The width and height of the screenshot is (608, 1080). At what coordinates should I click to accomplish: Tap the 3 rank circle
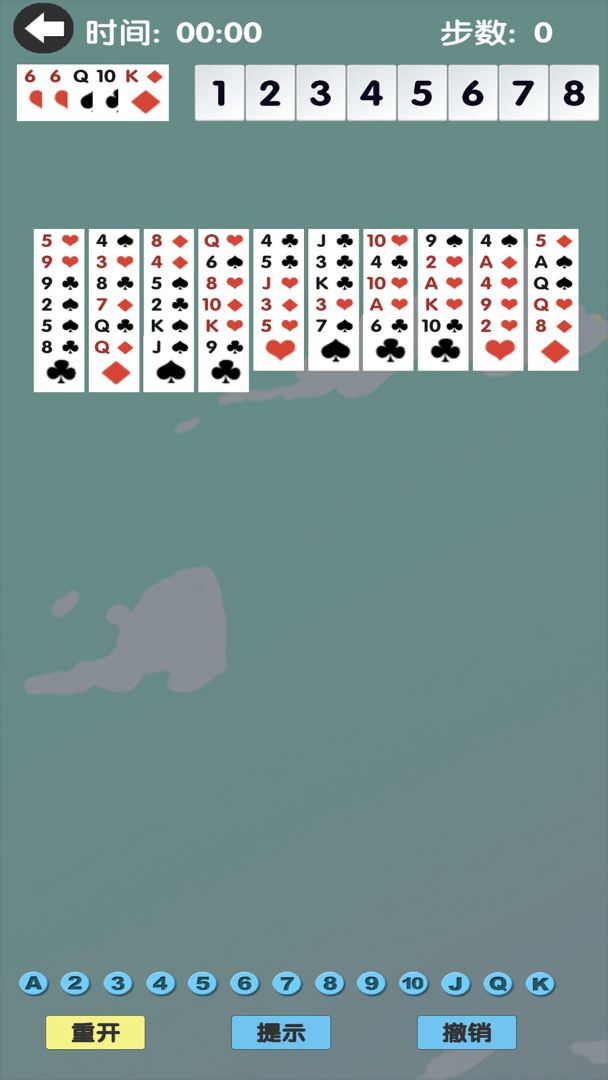pos(118,984)
